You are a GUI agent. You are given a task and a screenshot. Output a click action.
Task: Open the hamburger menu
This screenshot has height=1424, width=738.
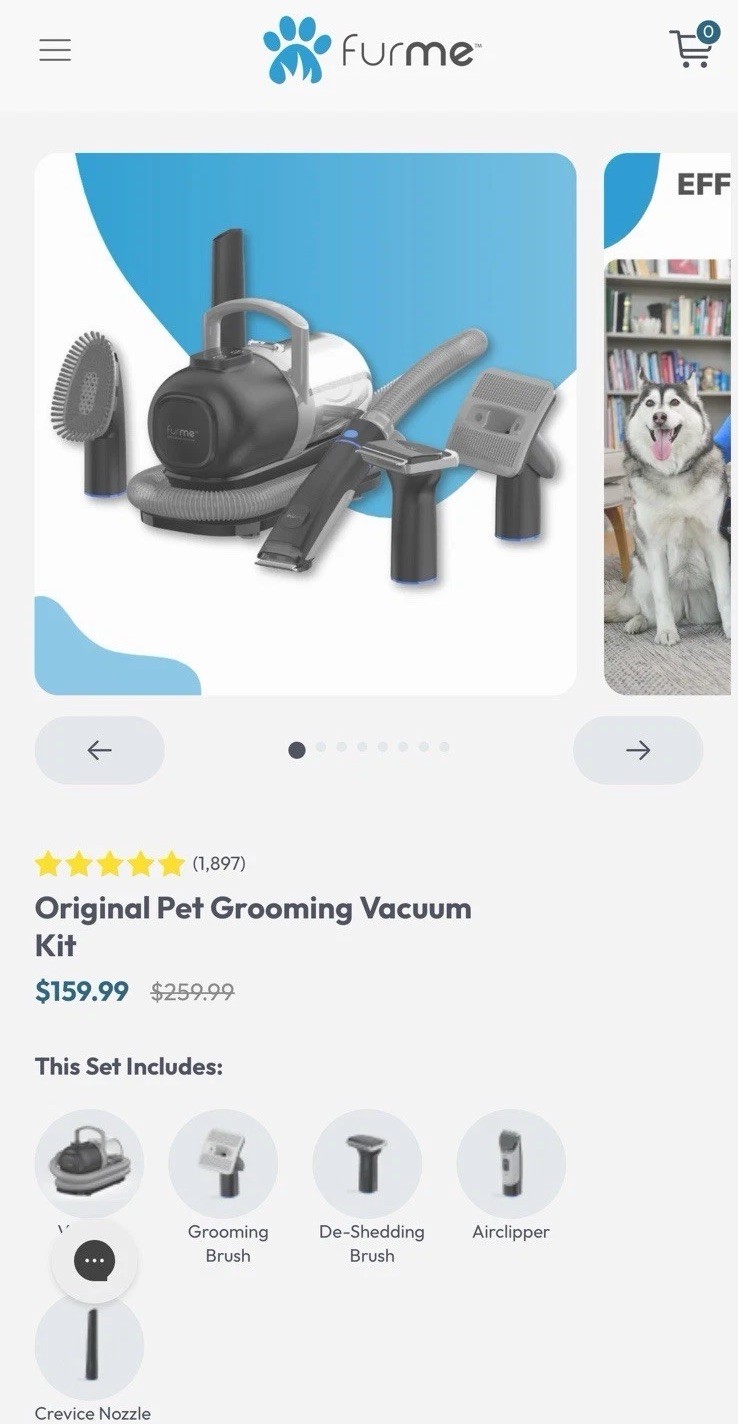55,50
